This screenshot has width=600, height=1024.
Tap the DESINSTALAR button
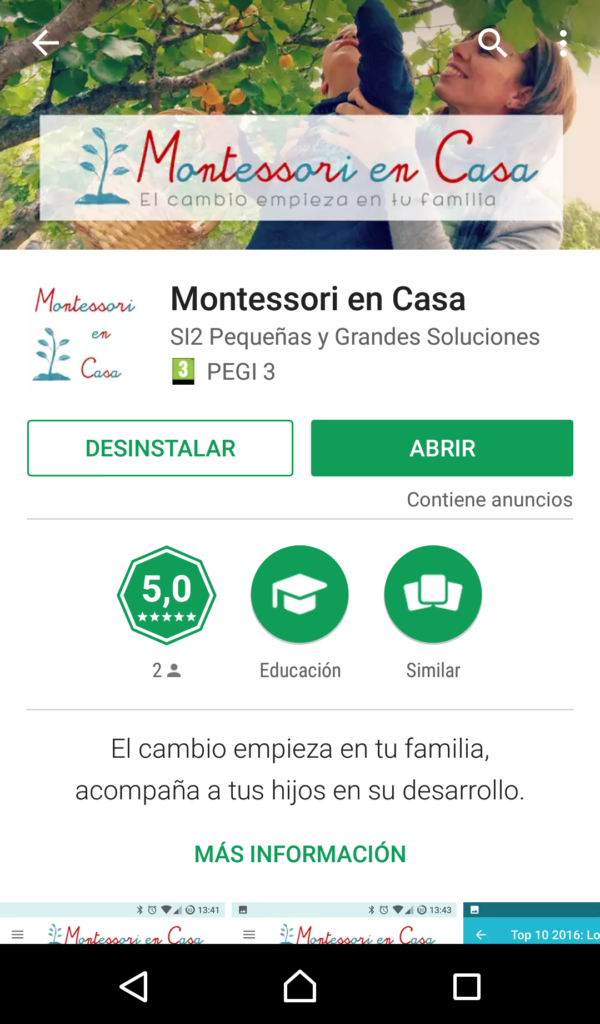[160, 448]
